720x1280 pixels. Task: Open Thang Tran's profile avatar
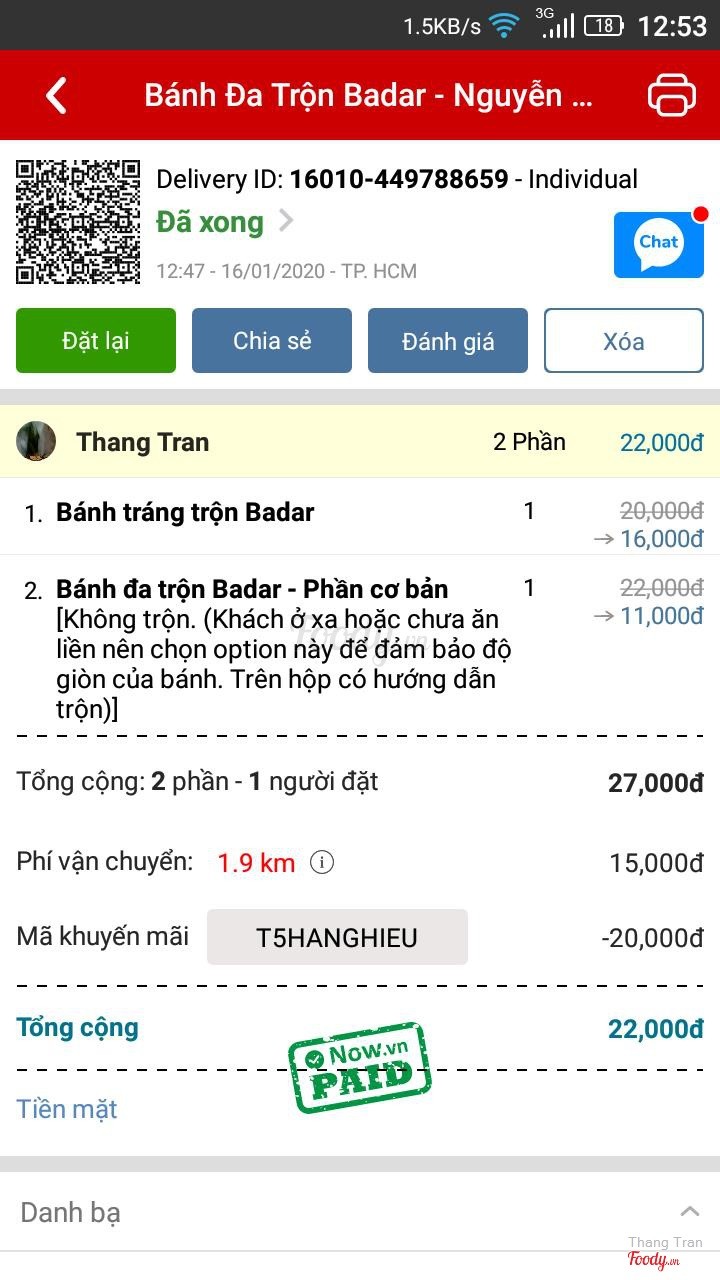pos(36,442)
